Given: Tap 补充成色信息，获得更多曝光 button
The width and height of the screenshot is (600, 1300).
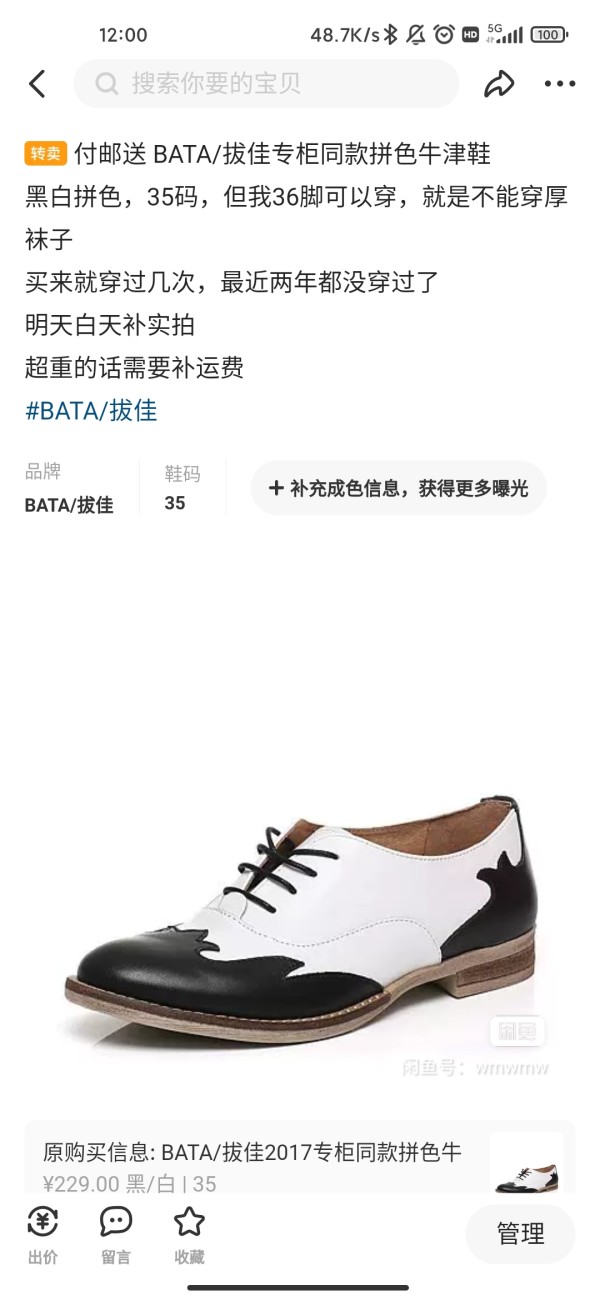Looking at the screenshot, I should click(398, 488).
